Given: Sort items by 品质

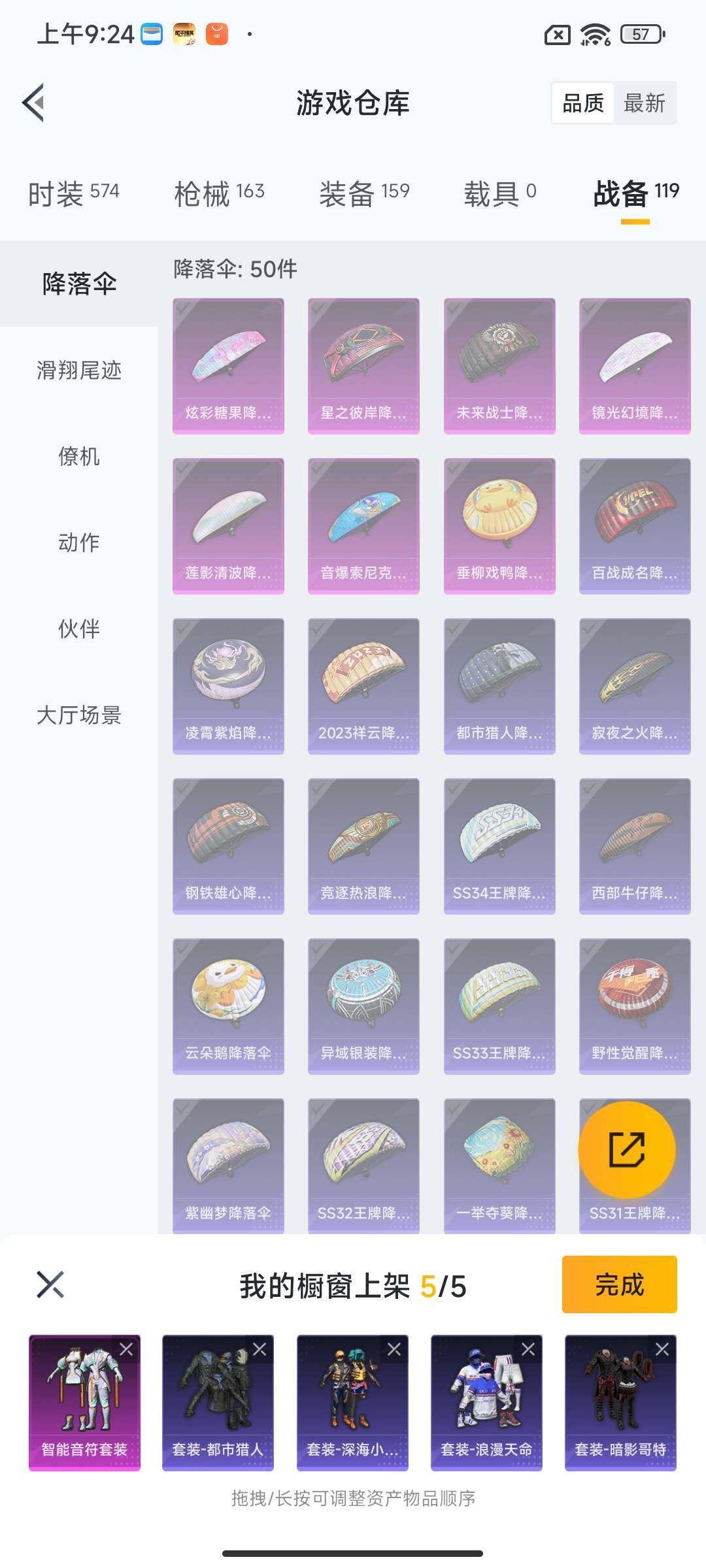Looking at the screenshot, I should pos(583,103).
